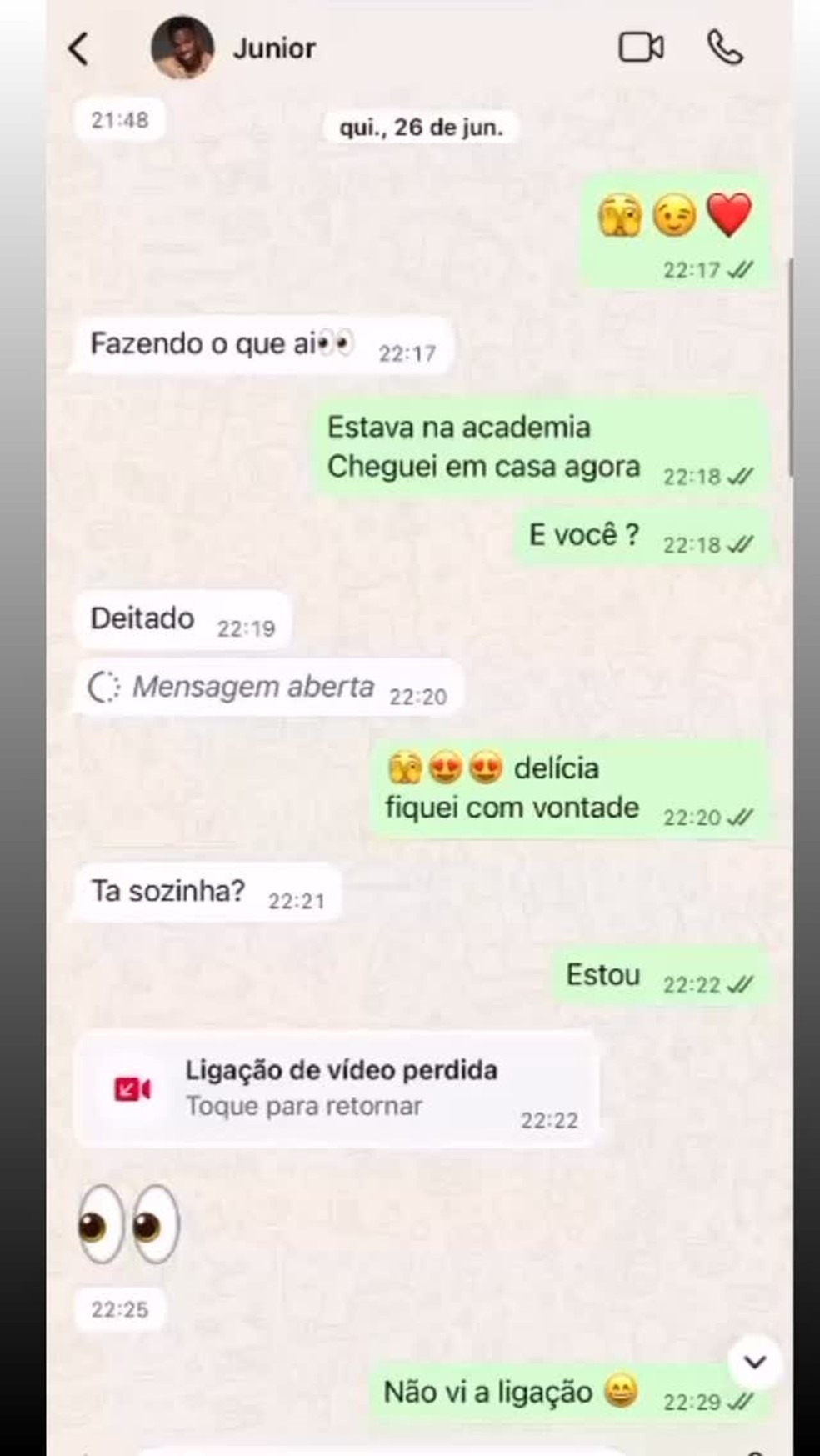The height and width of the screenshot is (1456, 820).
Task: Jump to the latest messages with the down chevron
Action: tap(755, 1363)
